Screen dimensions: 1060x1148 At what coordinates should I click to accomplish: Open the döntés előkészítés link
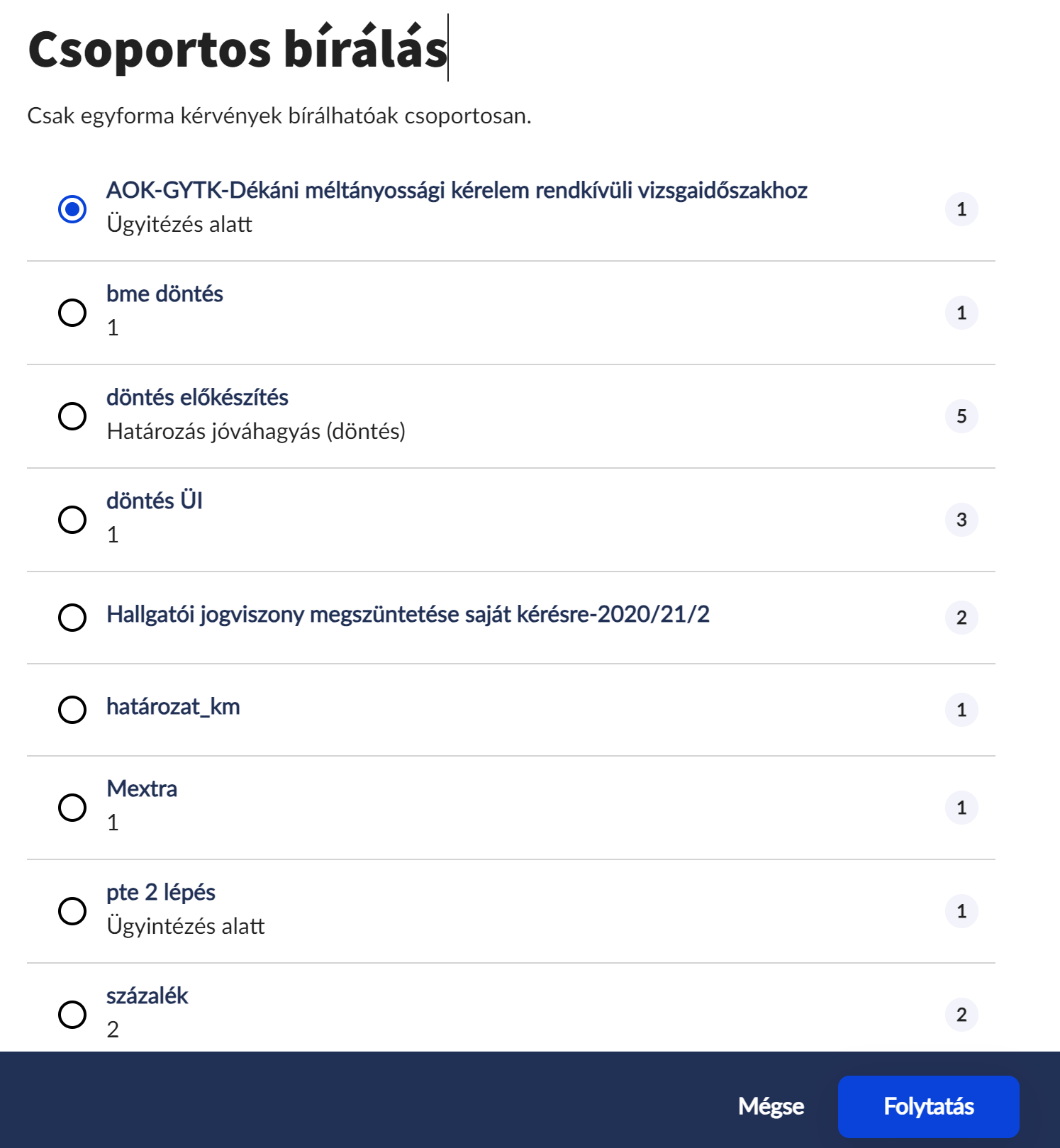pos(197,396)
